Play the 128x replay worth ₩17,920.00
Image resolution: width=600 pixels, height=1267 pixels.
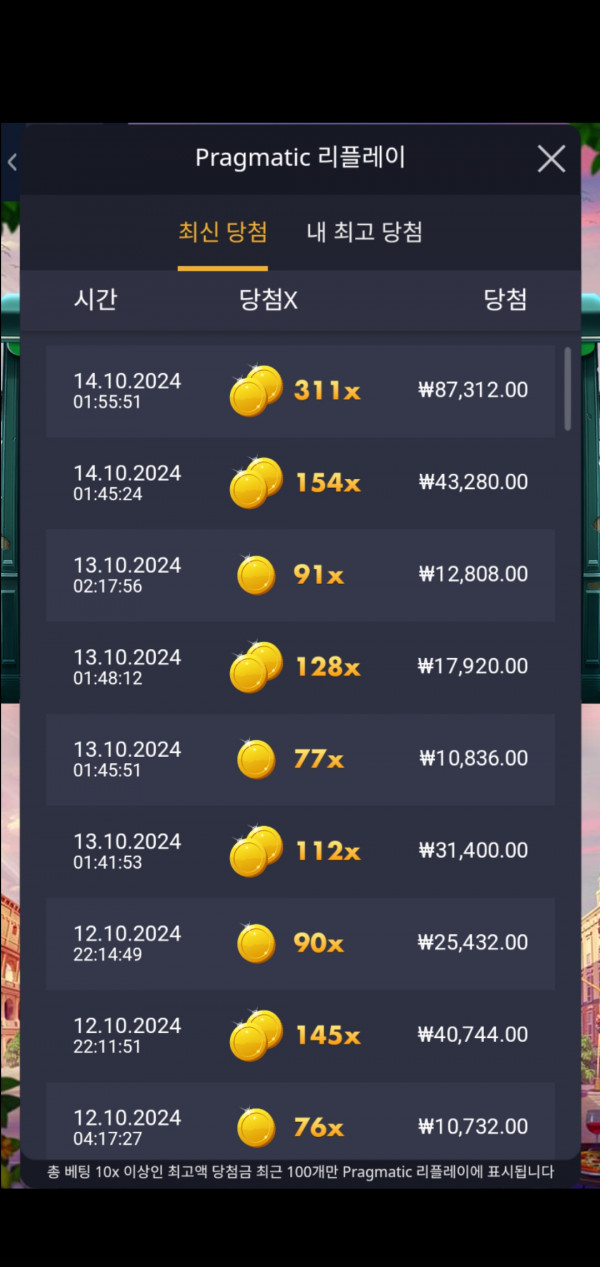pos(300,667)
